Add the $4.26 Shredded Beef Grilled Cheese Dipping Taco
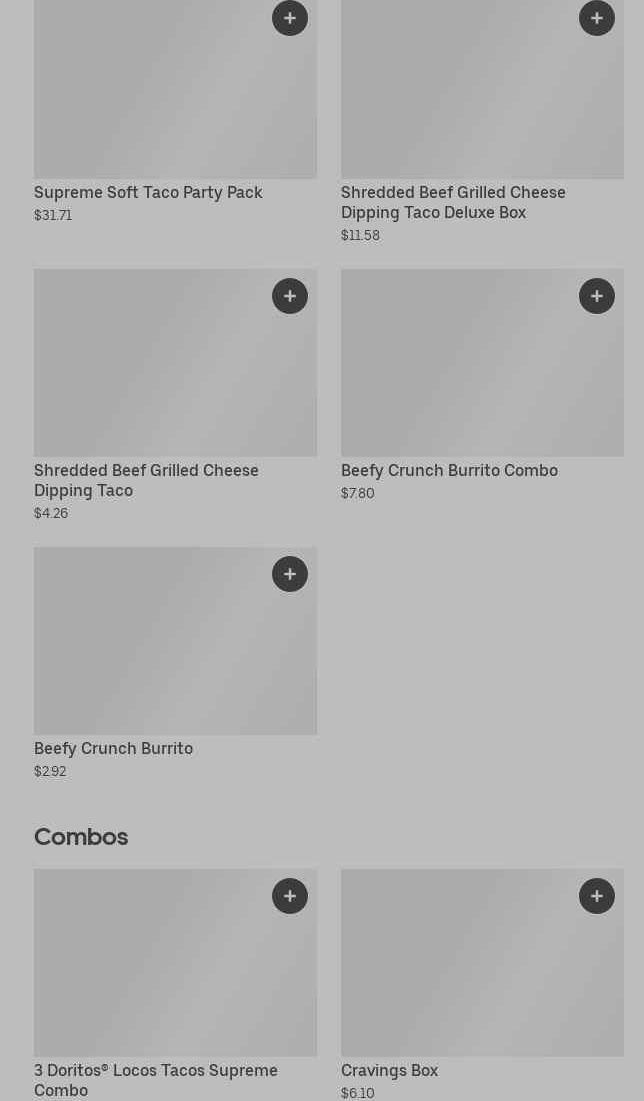This screenshot has width=644, height=1101. (x=290, y=296)
